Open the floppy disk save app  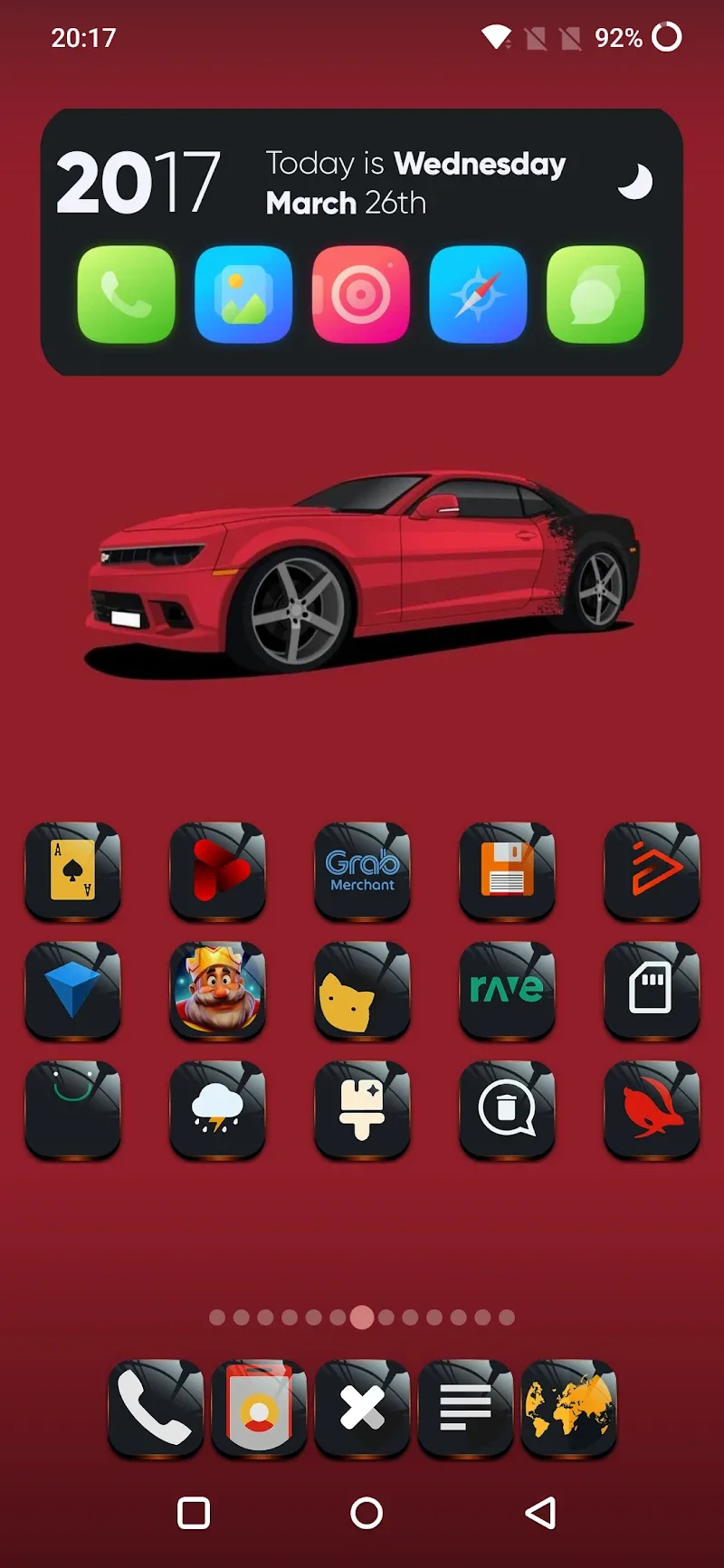tap(507, 870)
